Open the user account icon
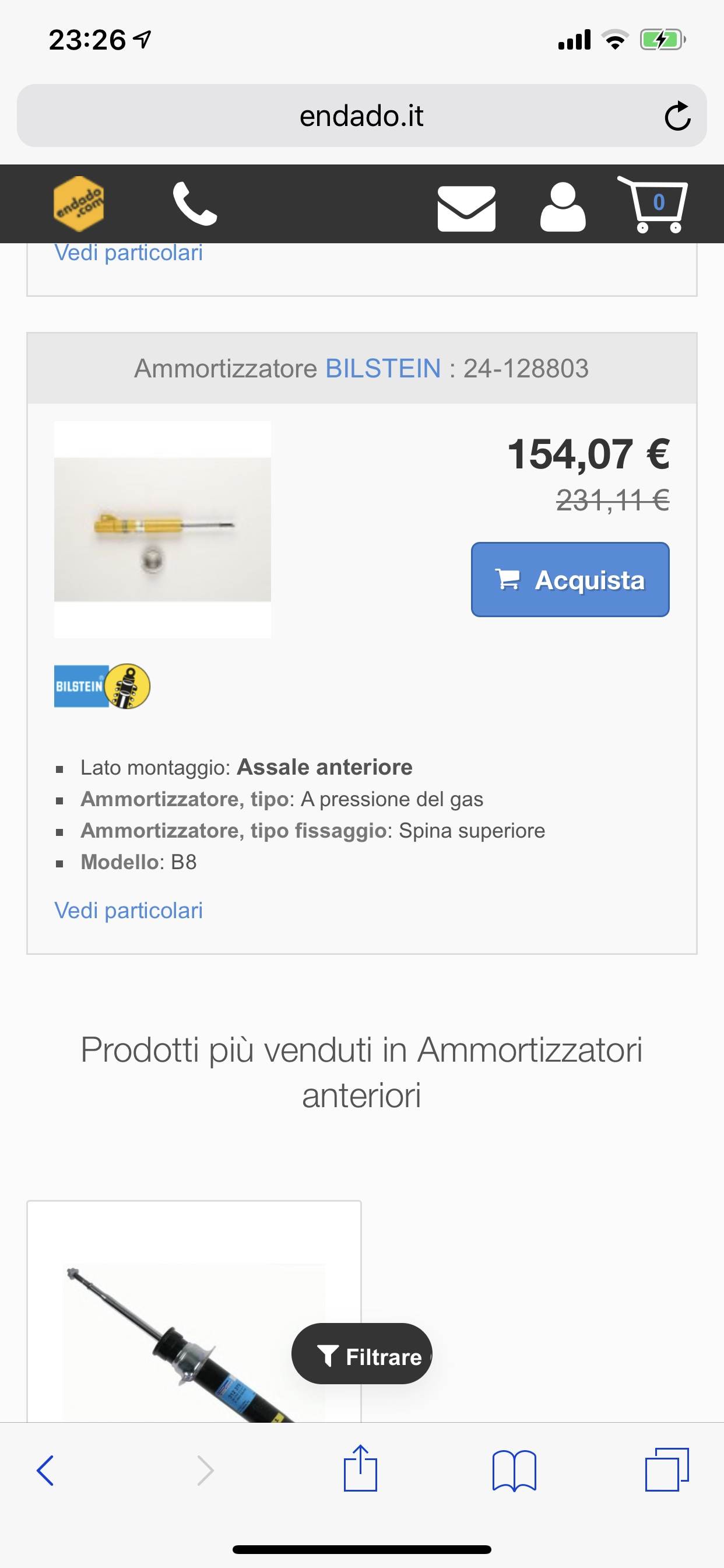Viewport: 724px width, 1568px height. [563, 207]
